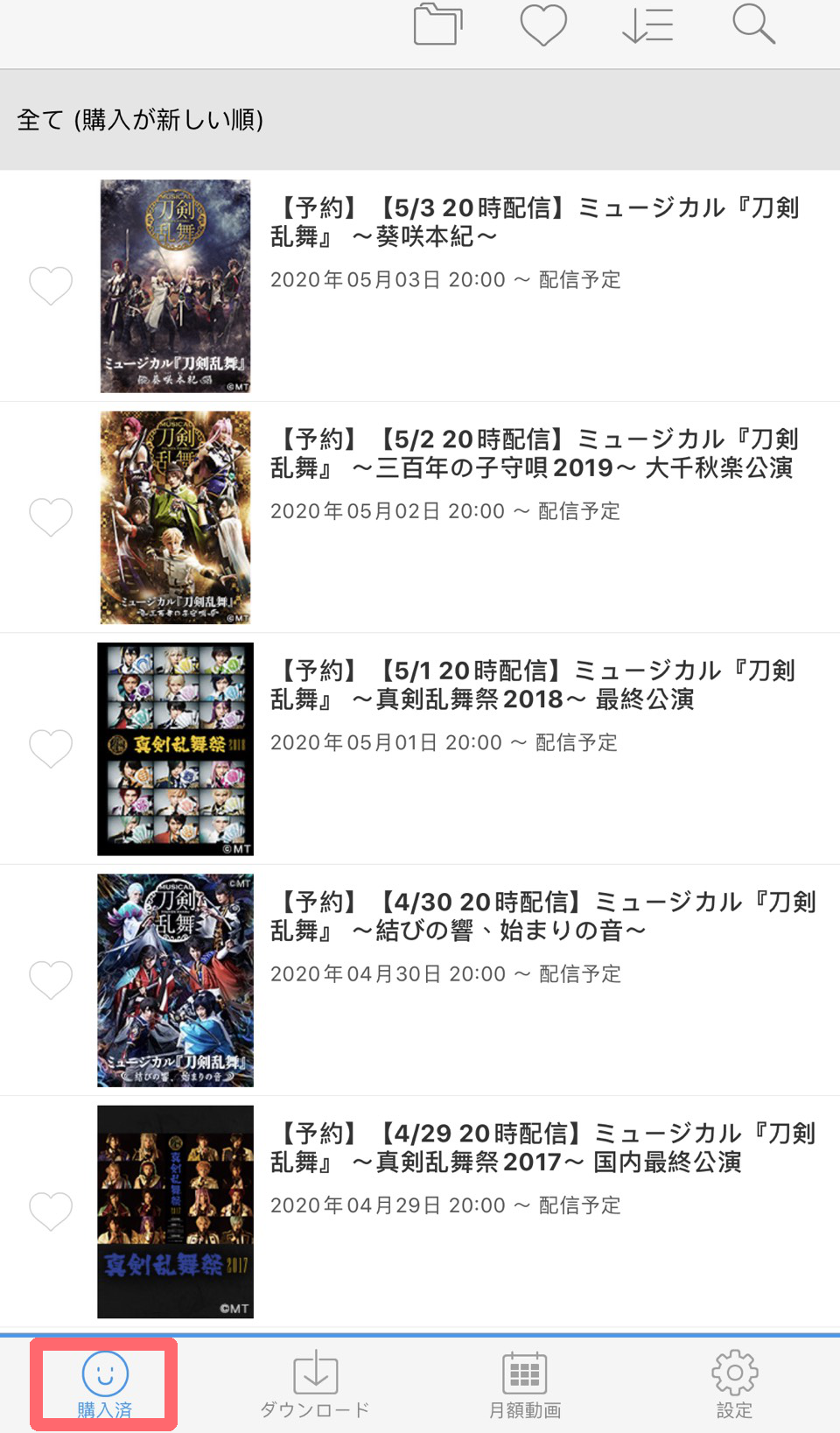The height and width of the screenshot is (1433, 840).
Task: Favorite the 4/29 真剣乱舞祭2017 item
Action: point(51,1212)
